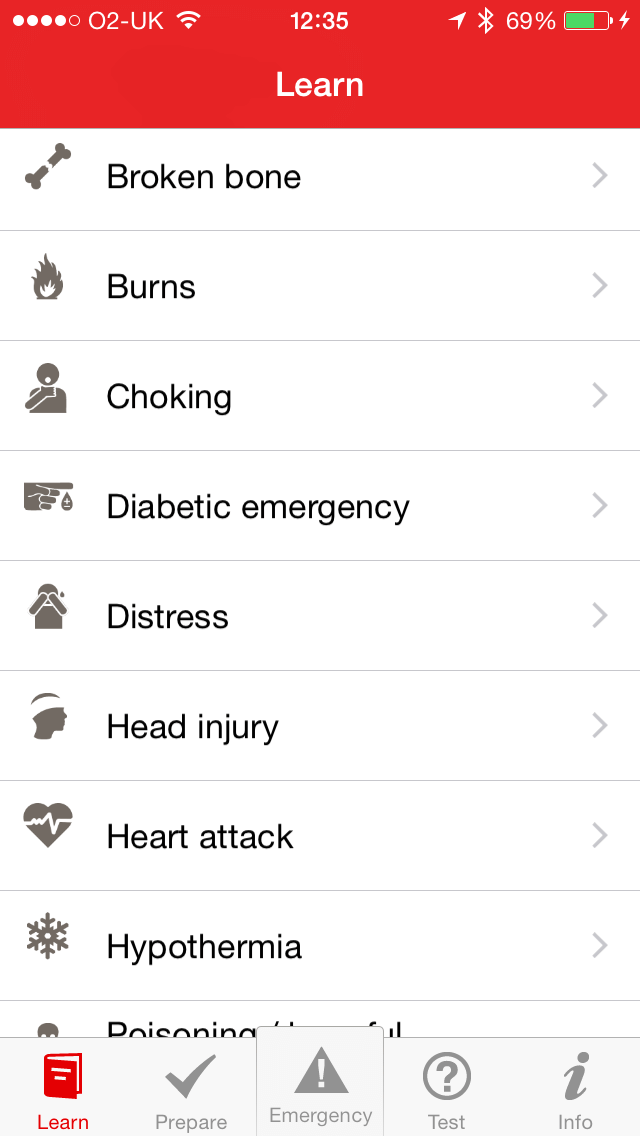View Diabetic emergency advice

(x=320, y=506)
